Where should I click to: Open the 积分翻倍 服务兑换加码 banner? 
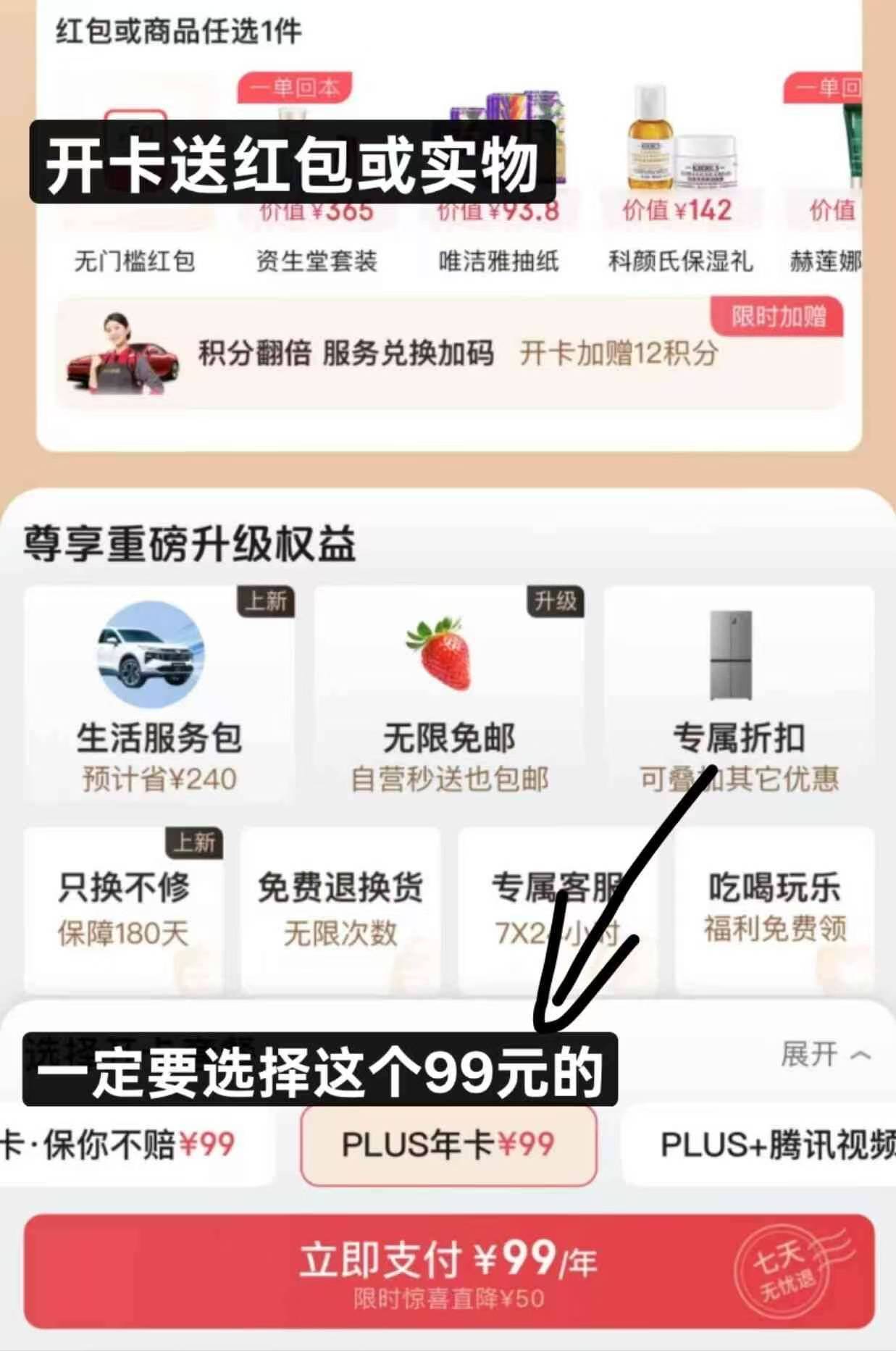coord(449,354)
